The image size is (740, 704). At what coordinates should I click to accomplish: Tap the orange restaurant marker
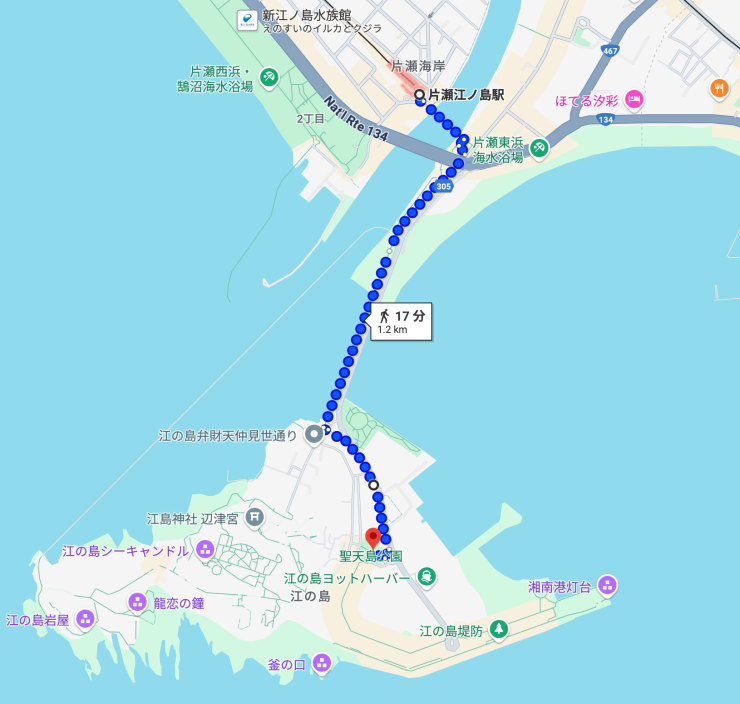(719, 89)
